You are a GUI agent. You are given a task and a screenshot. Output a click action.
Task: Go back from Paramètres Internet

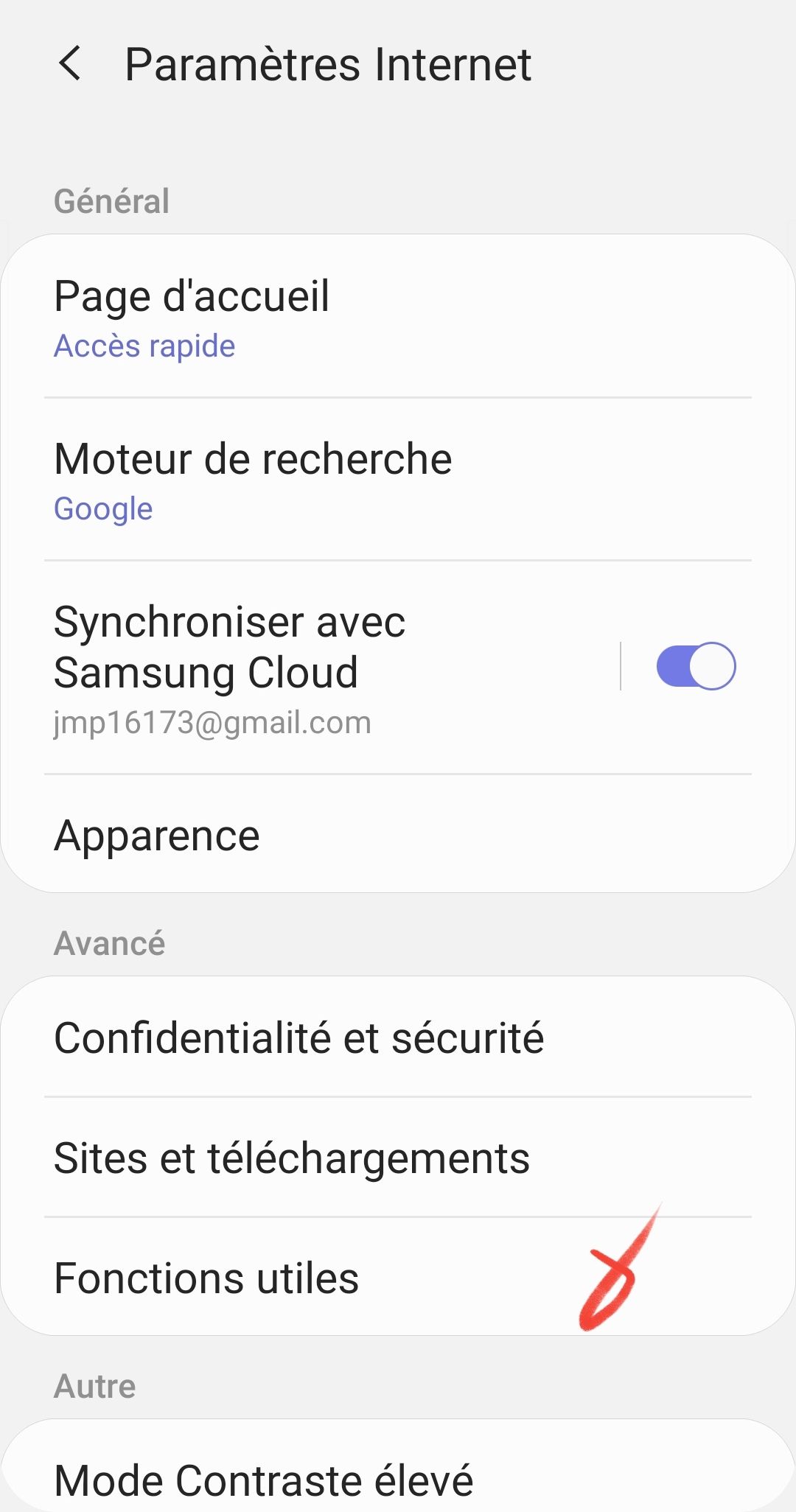(x=70, y=63)
